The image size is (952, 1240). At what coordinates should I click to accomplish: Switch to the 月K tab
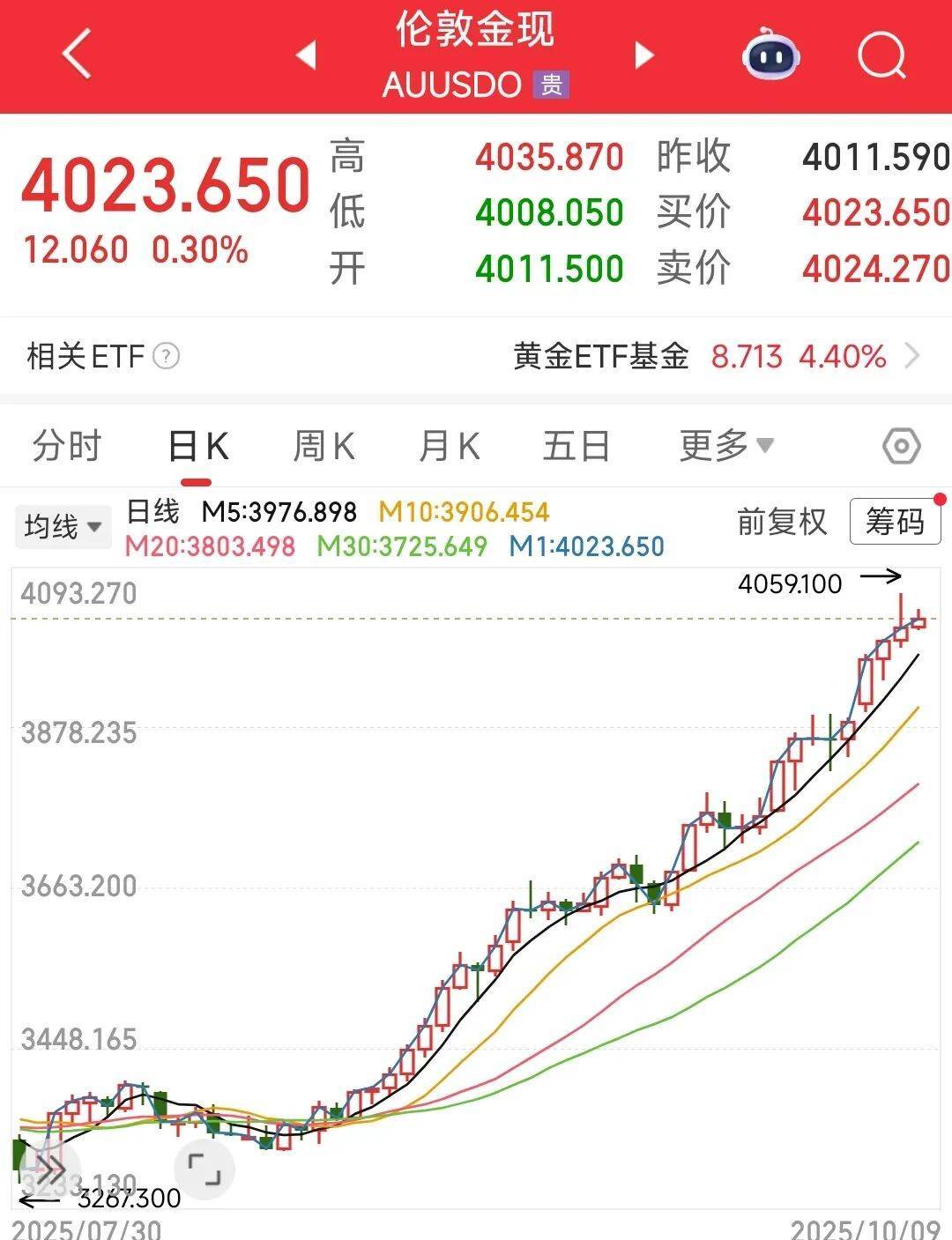(x=449, y=446)
